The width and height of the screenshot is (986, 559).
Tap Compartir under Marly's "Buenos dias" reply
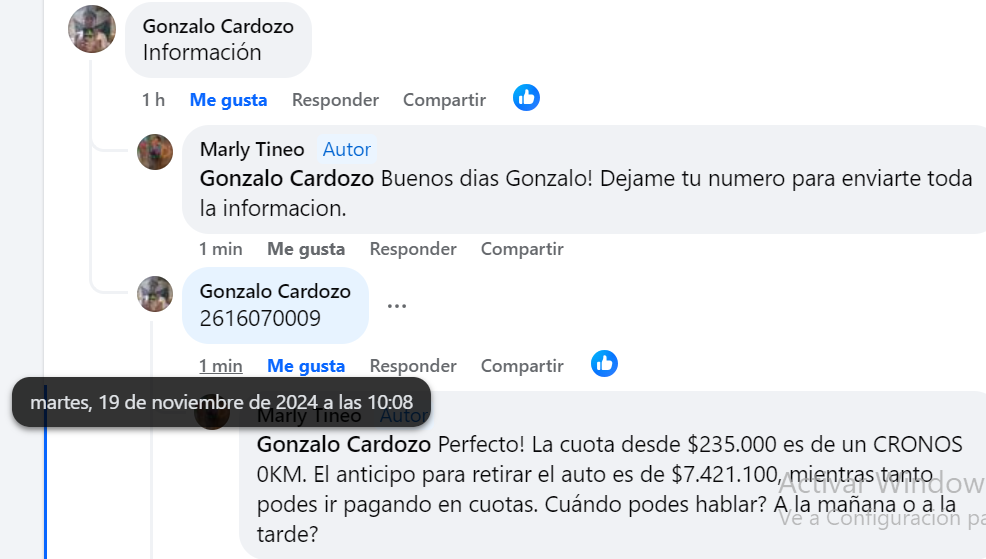tap(522, 249)
